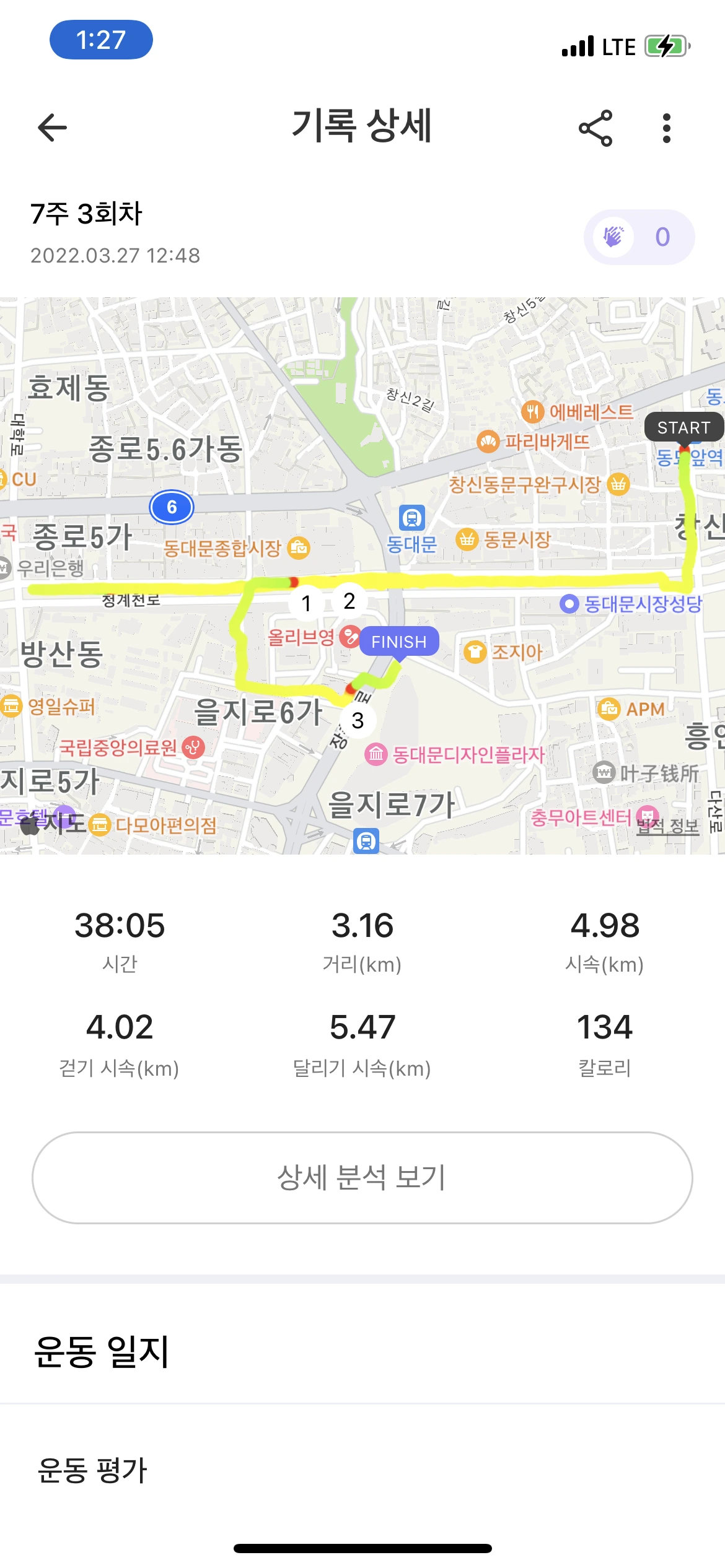Go back using the arrow

pos(52,128)
